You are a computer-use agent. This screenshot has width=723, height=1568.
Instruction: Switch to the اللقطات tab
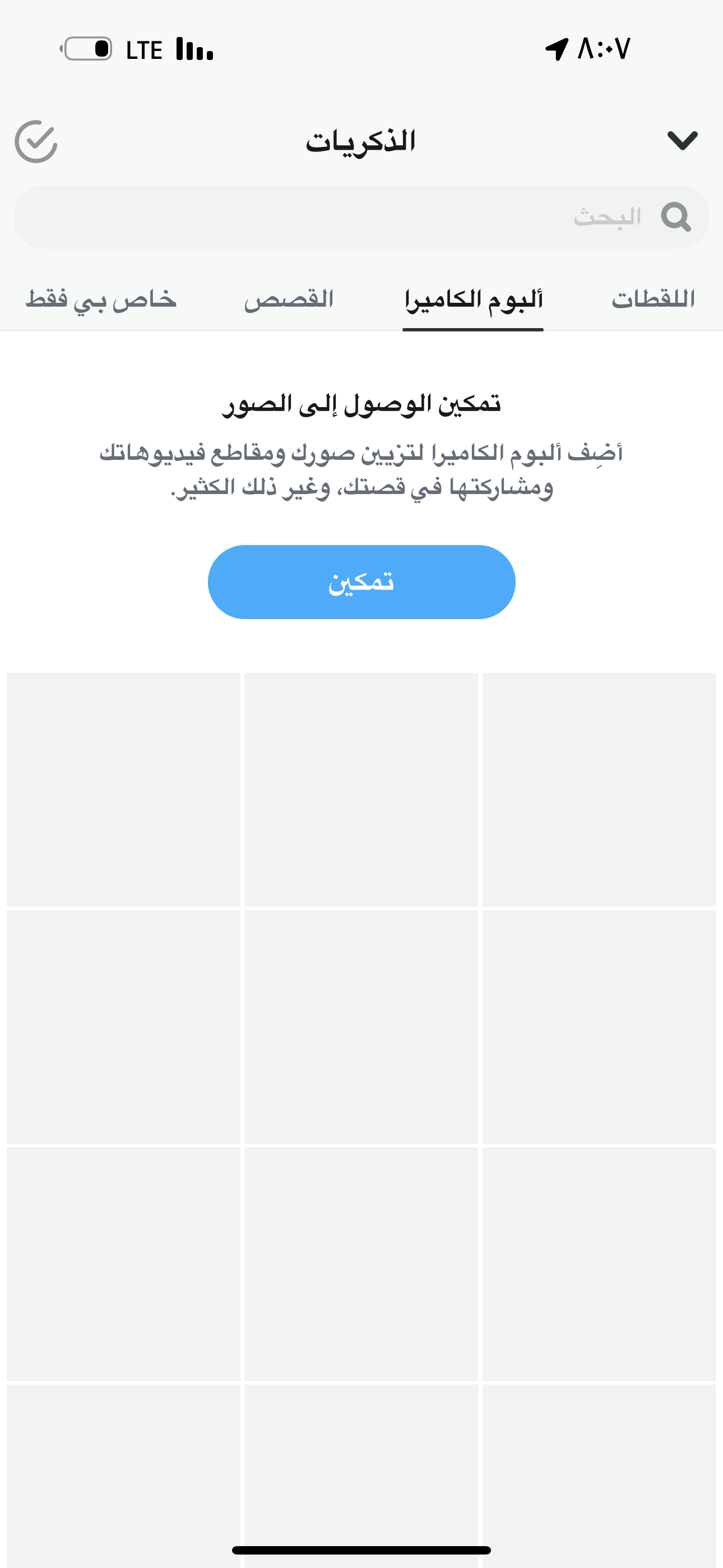point(653,299)
